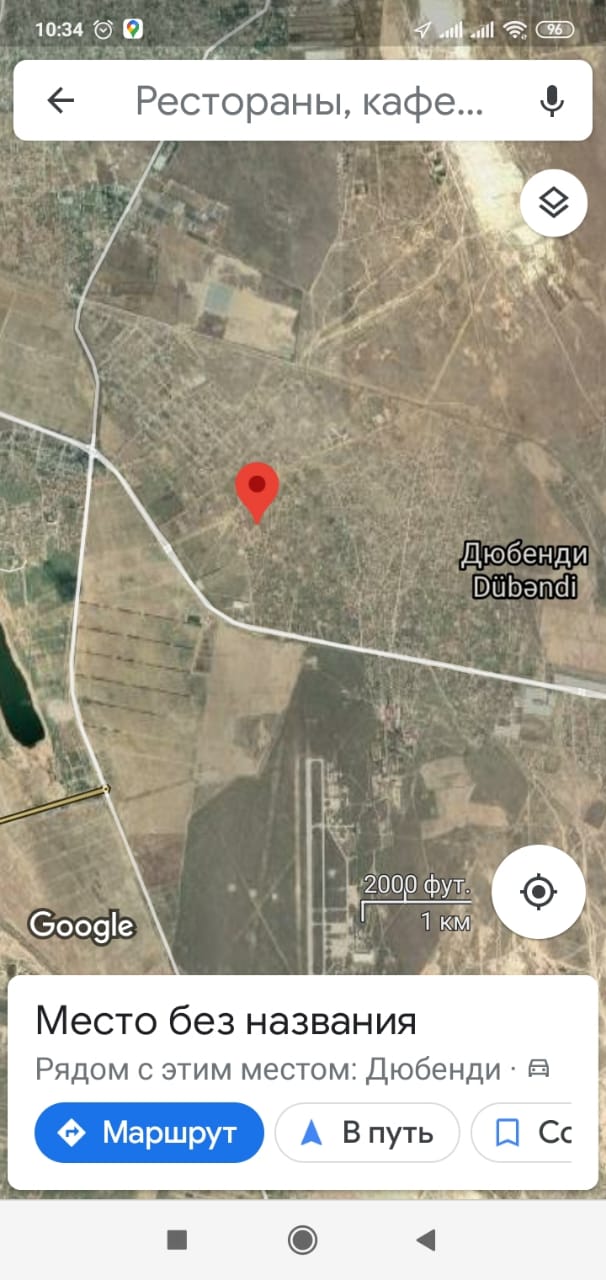Screen dimensions: 606x1280
Task: Open the map layers selector
Action: 553,203
